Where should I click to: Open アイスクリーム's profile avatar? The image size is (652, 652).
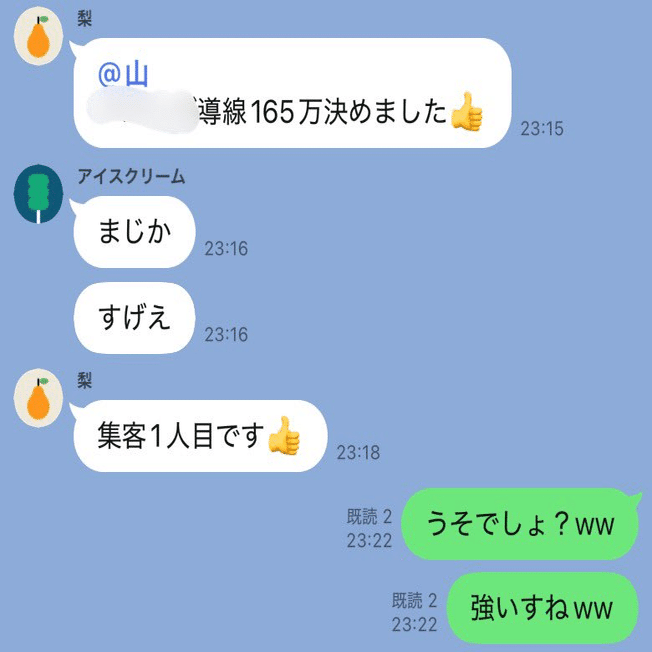tap(39, 193)
